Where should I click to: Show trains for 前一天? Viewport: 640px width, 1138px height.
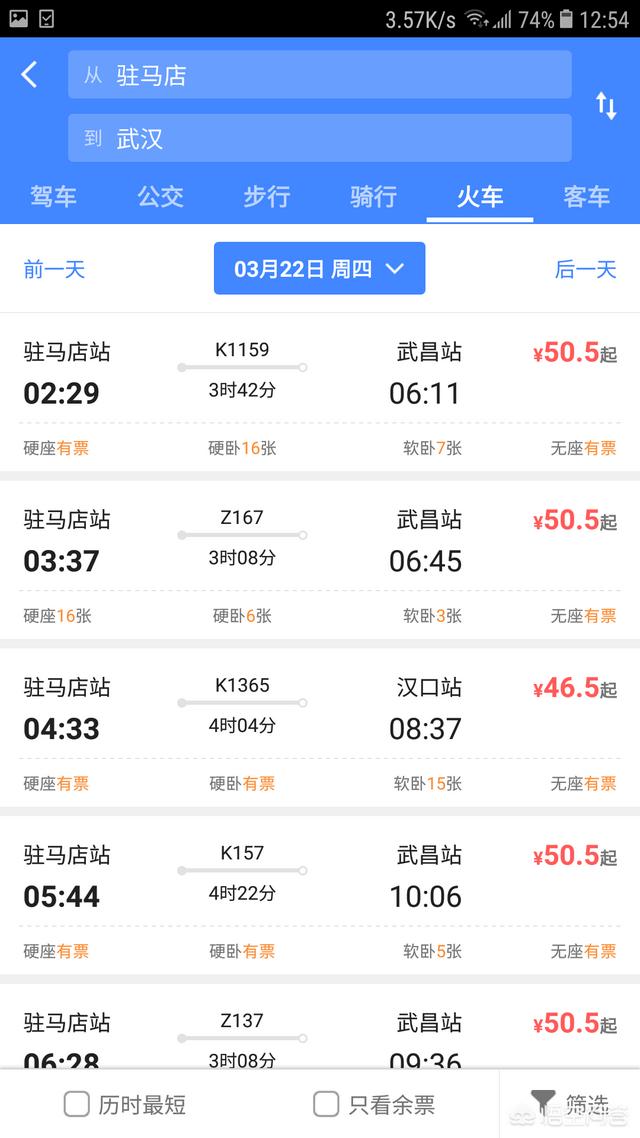pyautogui.click(x=54, y=269)
